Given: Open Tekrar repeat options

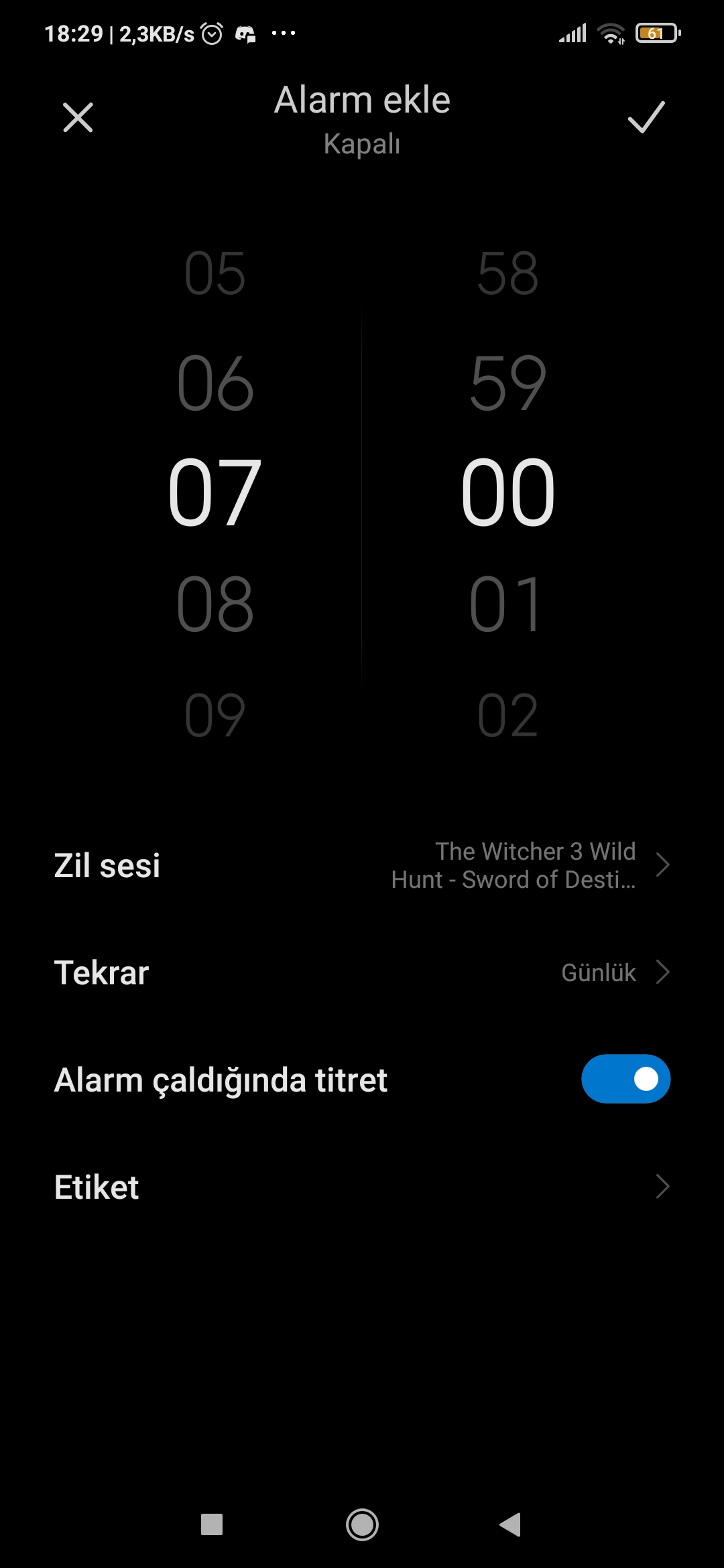Looking at the screenshot, I should pyautogui.click(x=362, y=972).
